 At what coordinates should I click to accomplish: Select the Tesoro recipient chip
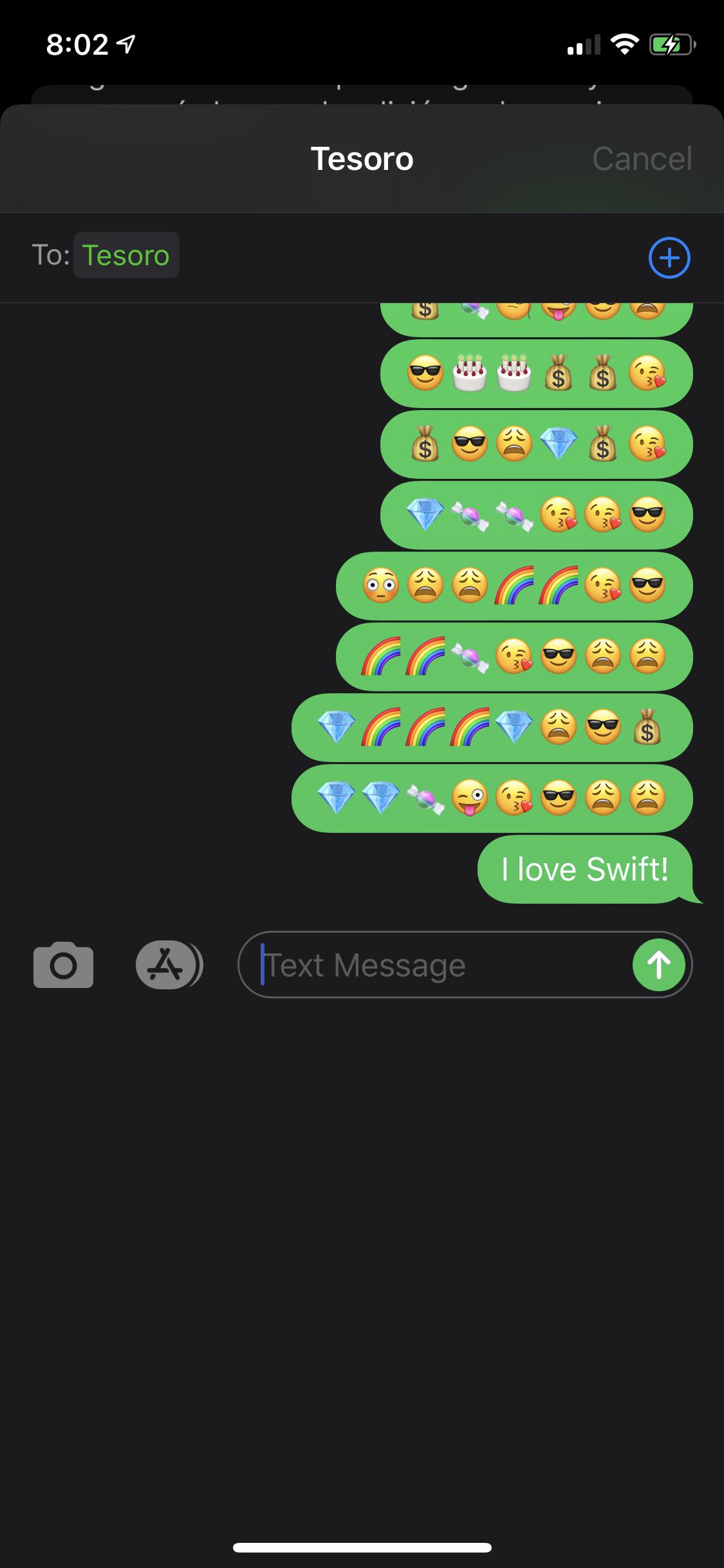point(126,256)
